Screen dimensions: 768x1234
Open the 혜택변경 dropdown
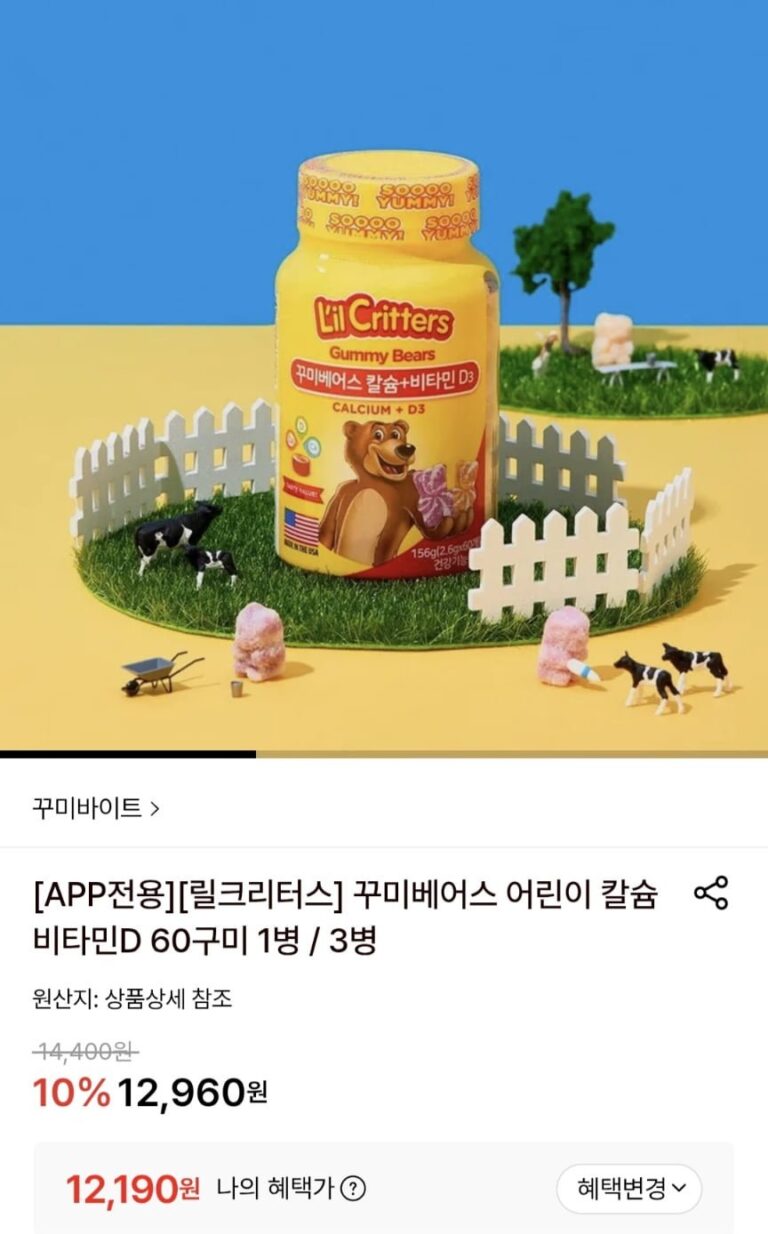tap(629, 1188)
